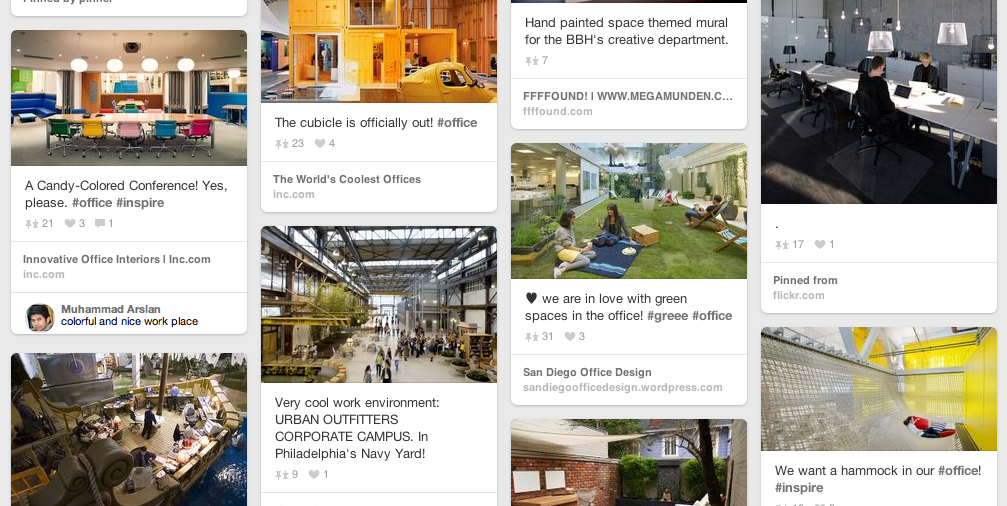
Task: Open the yellow cubicle office pin image
Action: coord(378,50)
